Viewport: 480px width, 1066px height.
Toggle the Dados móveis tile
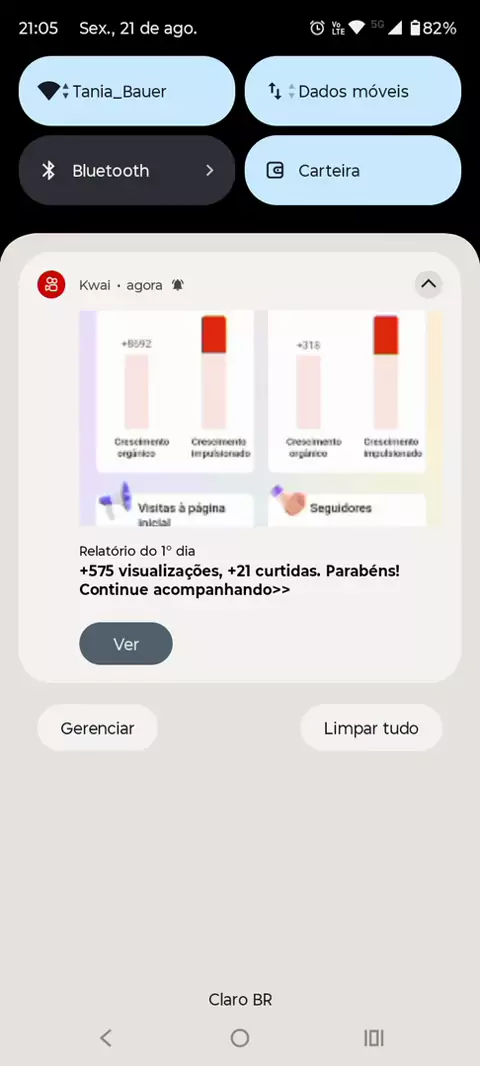coord(353,91)
